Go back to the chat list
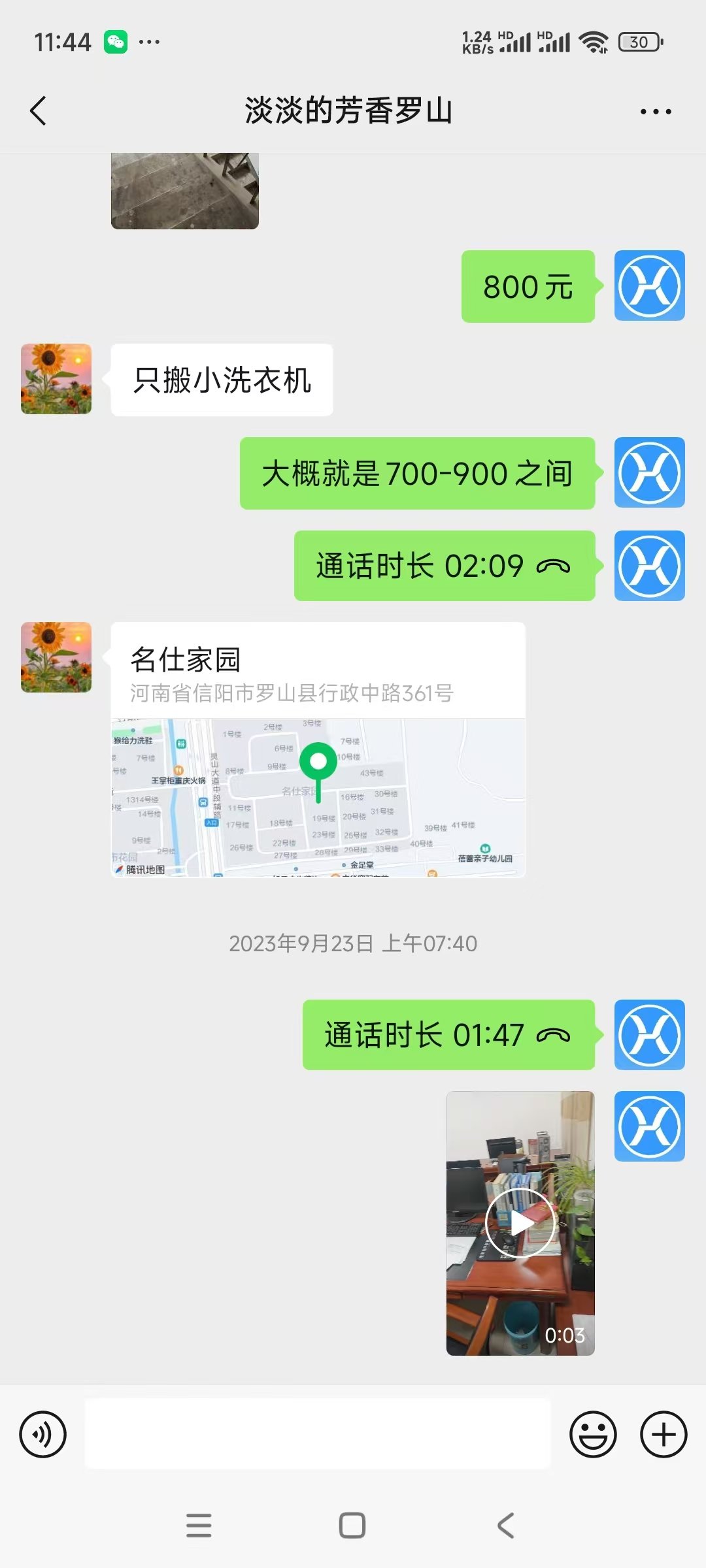This screenshot has height=1568, width=706. point(39,110)
